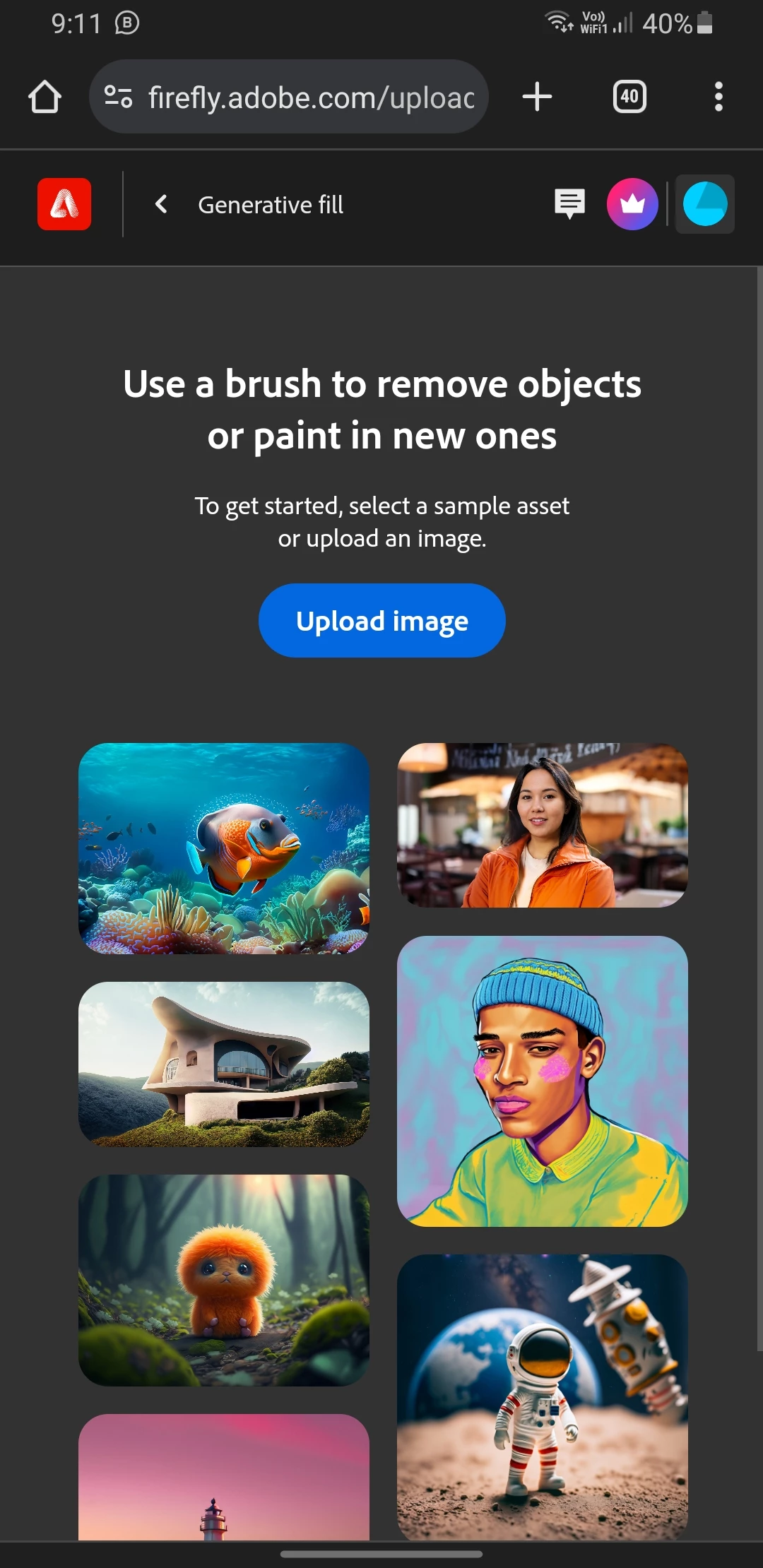View the 40 open tabs

click(629, 97)
